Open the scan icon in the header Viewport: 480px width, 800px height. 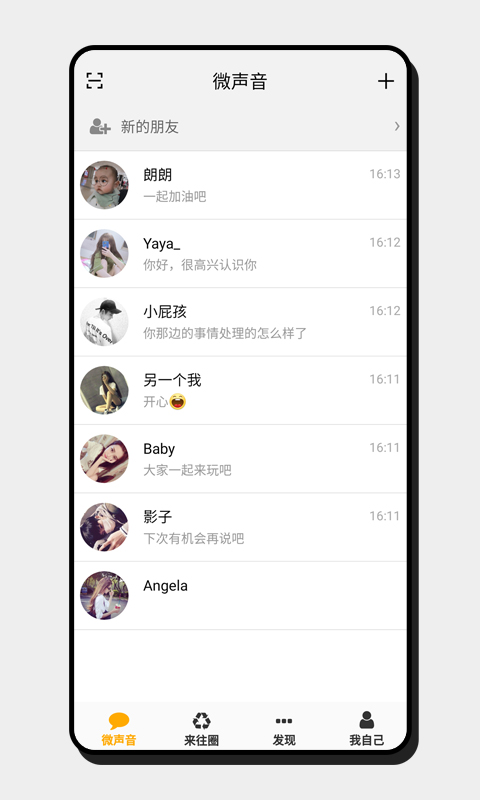tap(94, 81)
